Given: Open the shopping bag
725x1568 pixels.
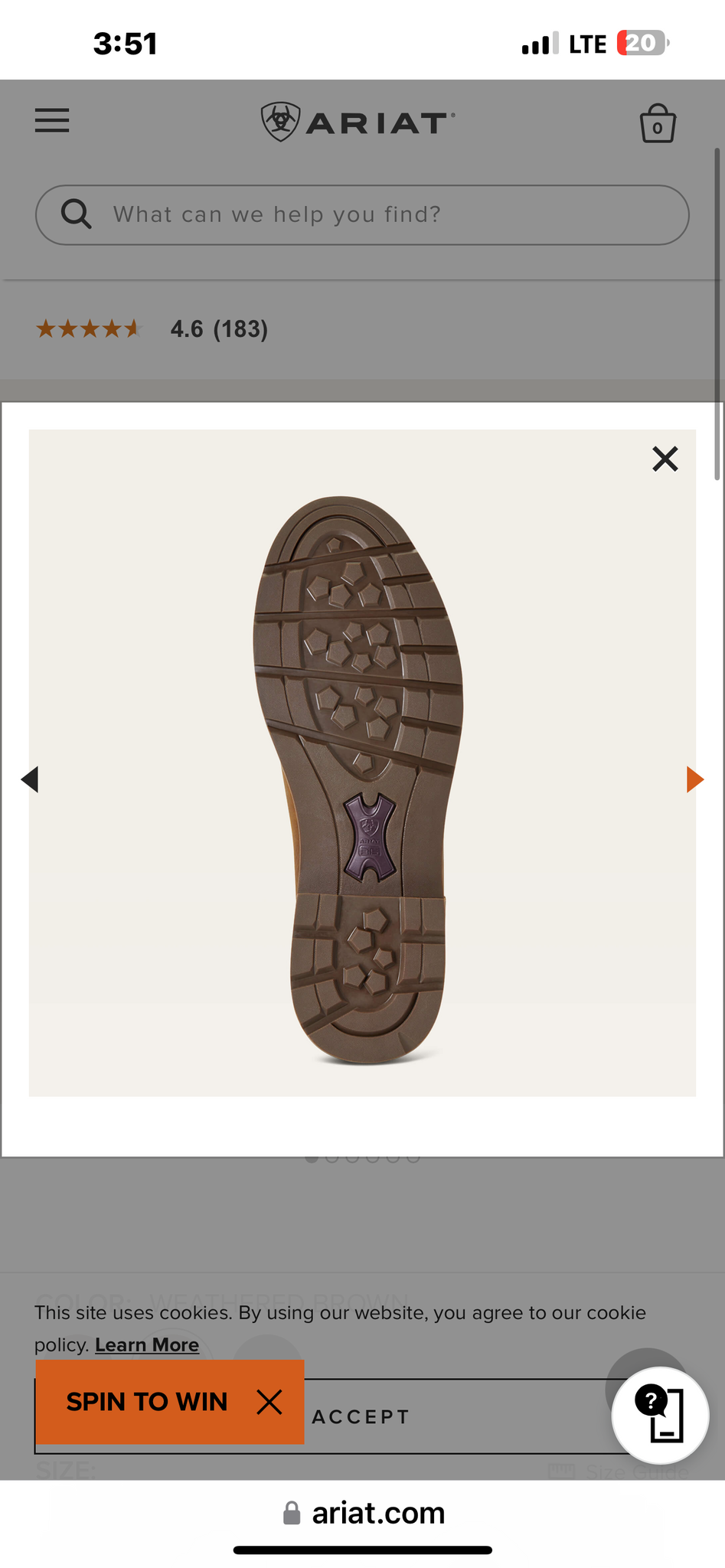Looking at the screenshot, I should point(657,123).
